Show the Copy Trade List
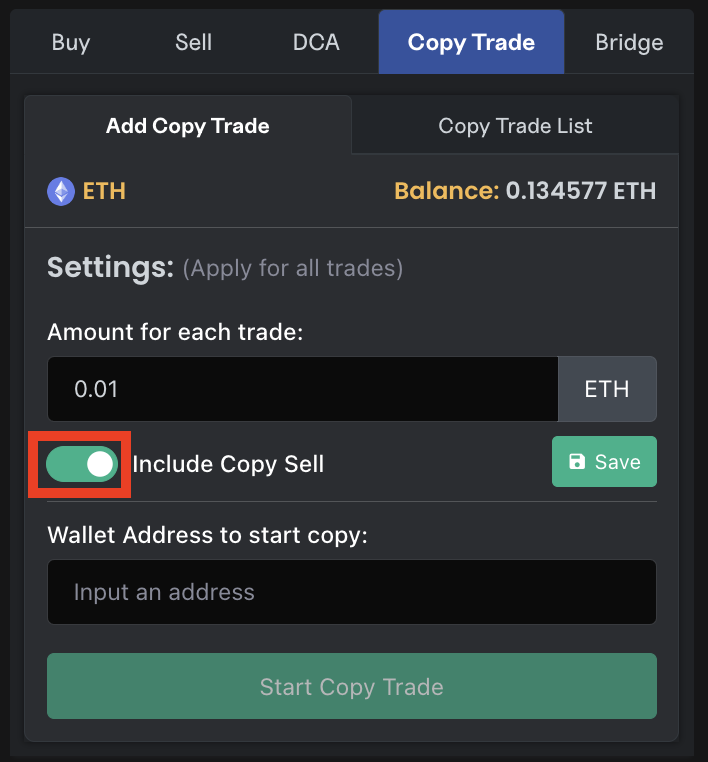The image size is (708, 762). (515, 126)
